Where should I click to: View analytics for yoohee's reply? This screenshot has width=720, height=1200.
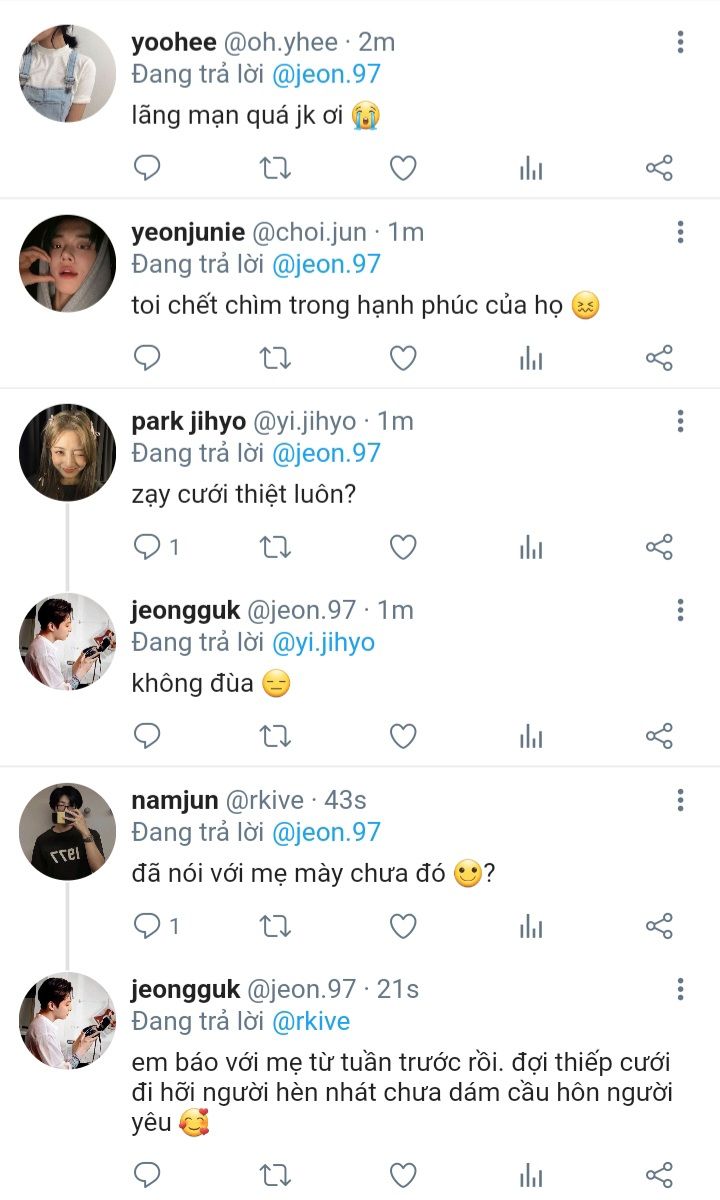(x=531, y=168)
